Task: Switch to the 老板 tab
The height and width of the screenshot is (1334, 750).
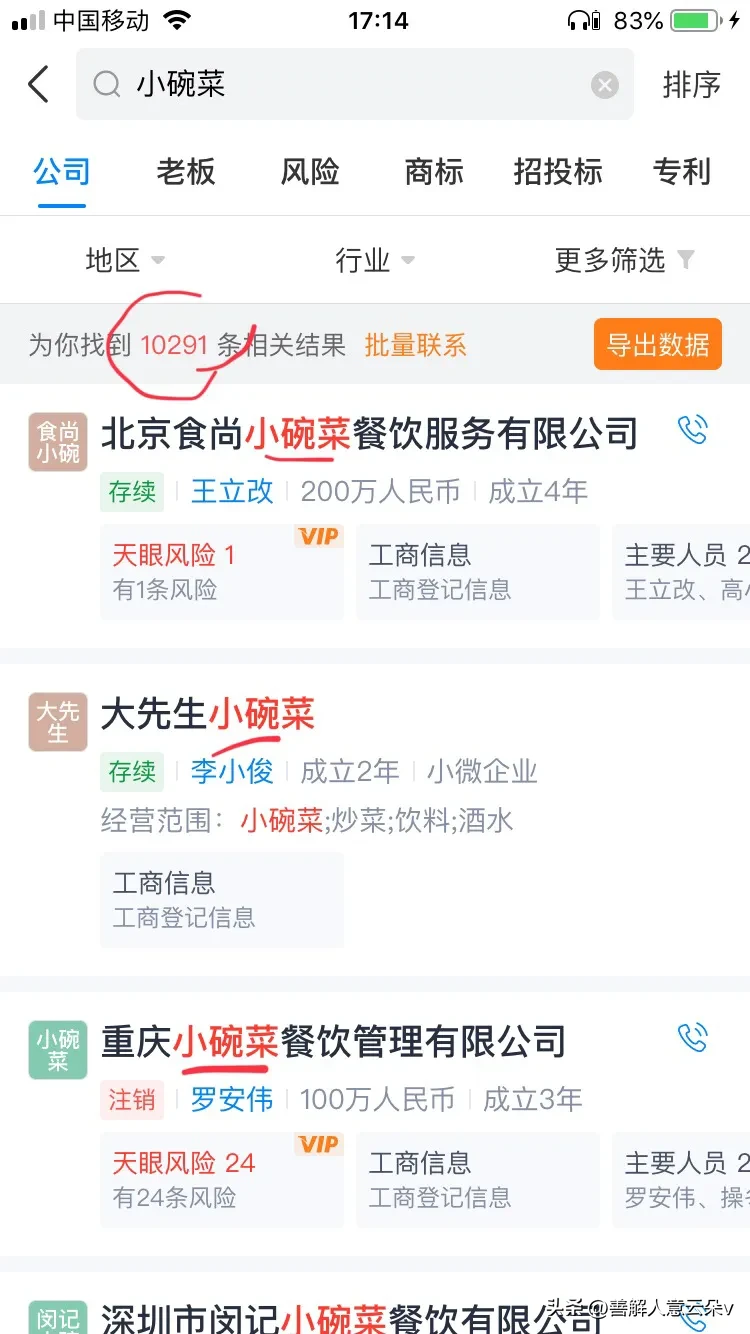Action: (x=186, y=171)
